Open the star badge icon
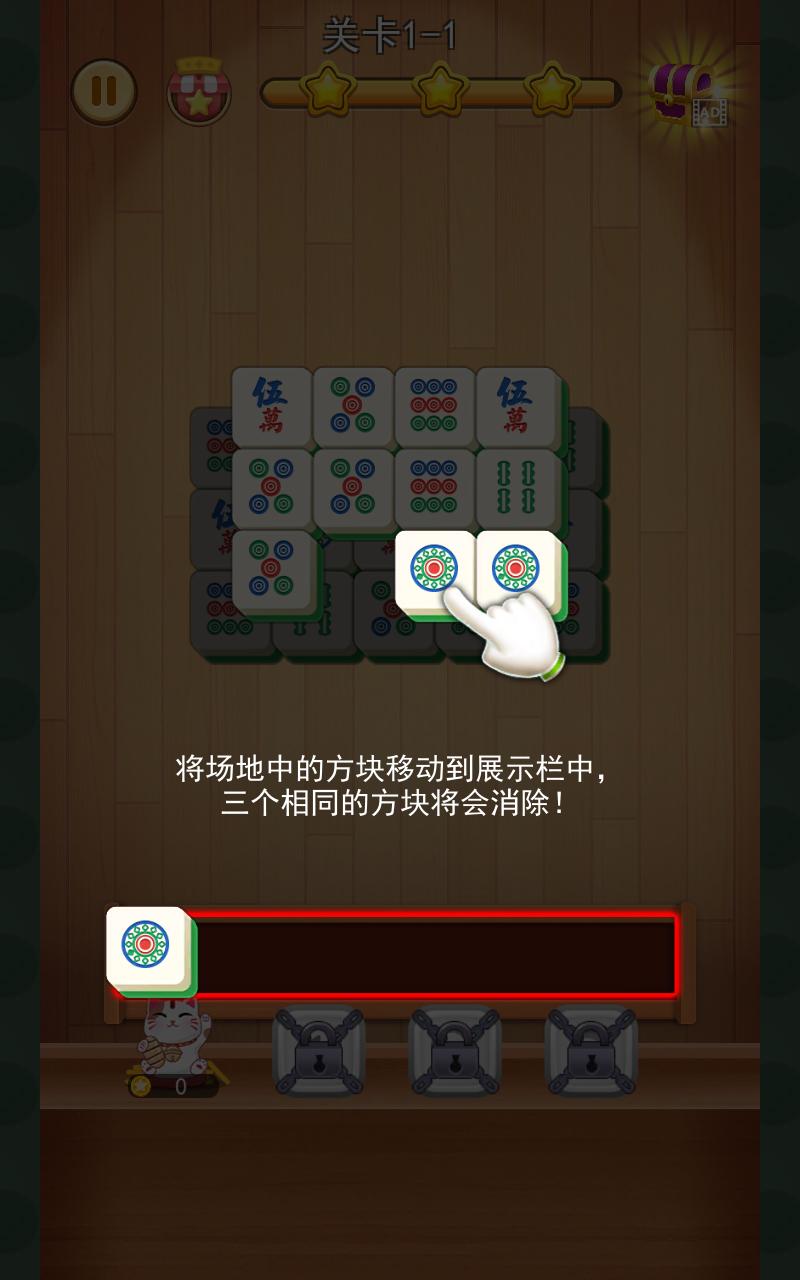Image resolution: width=800 pixels, height=1280 pixels. [x=199, y=92]
